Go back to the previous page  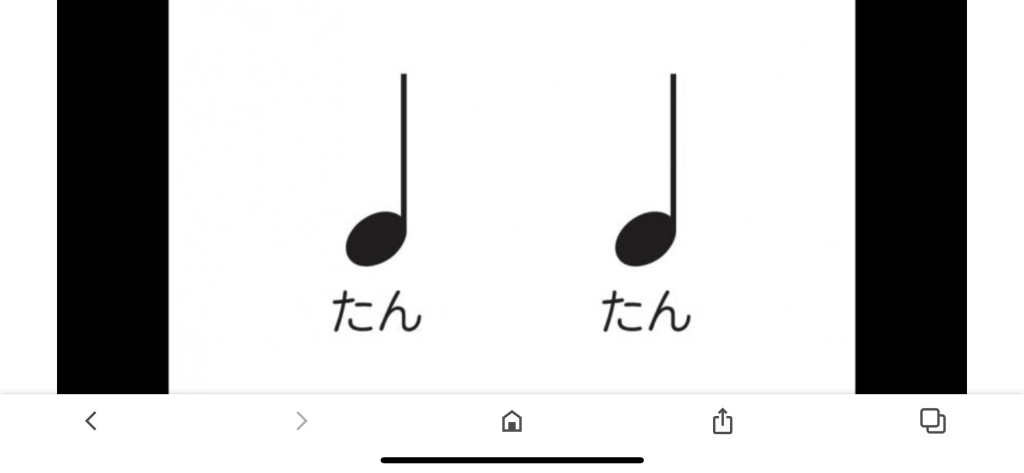[91, 421]
